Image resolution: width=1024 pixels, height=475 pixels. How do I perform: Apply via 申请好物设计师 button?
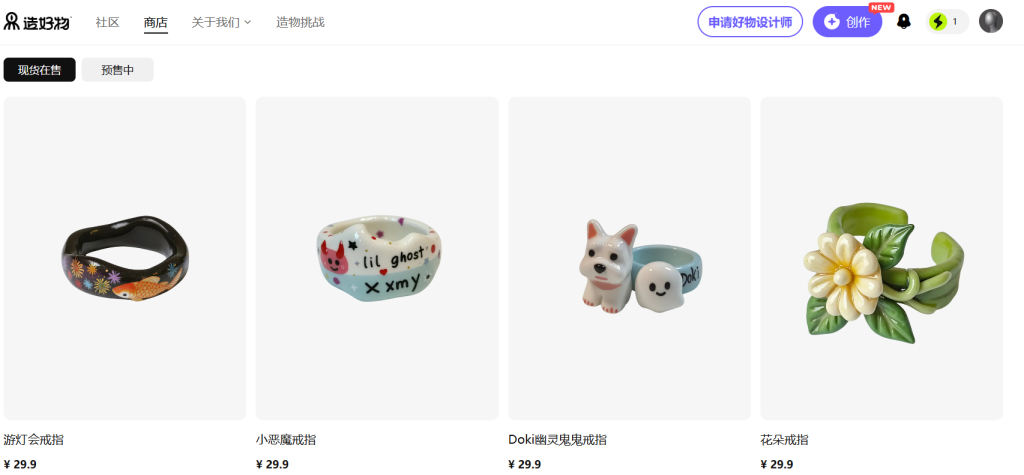(750, 22)
